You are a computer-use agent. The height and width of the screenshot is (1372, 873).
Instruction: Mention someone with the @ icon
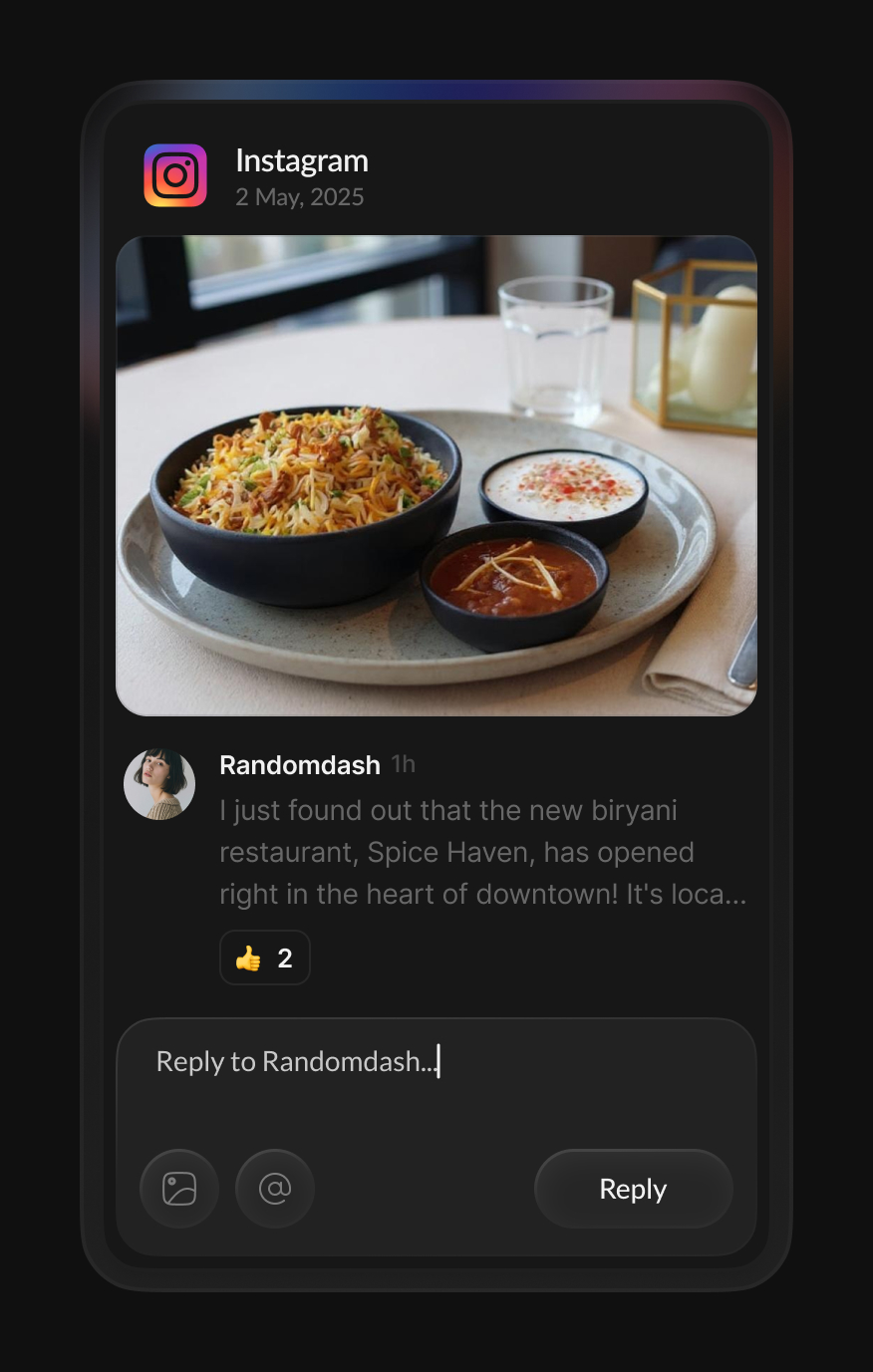coord(275,1189)
